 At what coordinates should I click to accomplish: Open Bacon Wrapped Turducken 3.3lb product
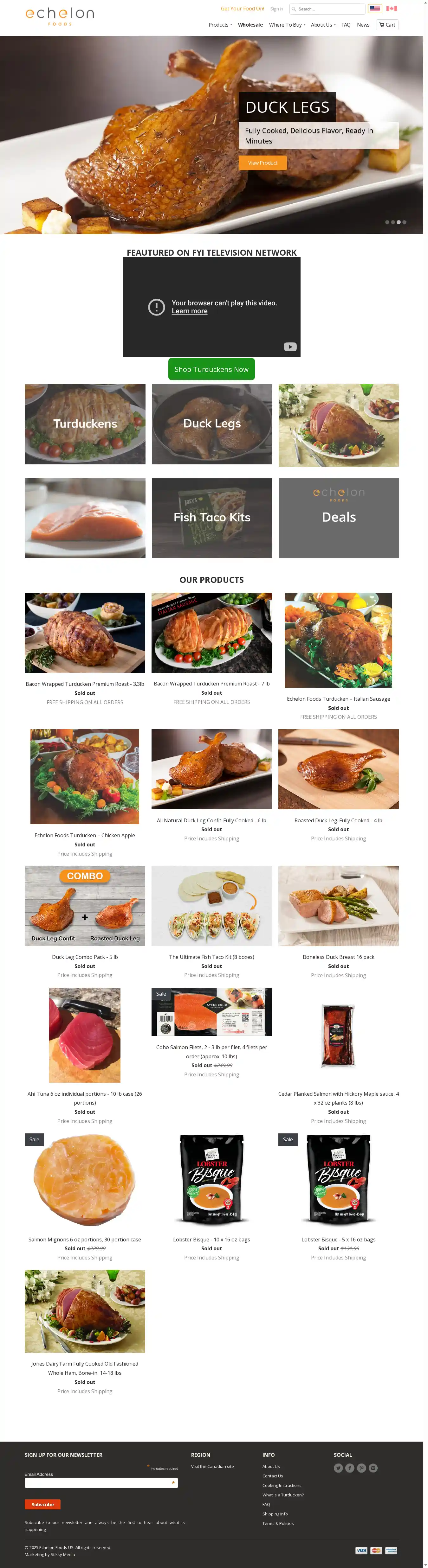click(x=85, y=684)
